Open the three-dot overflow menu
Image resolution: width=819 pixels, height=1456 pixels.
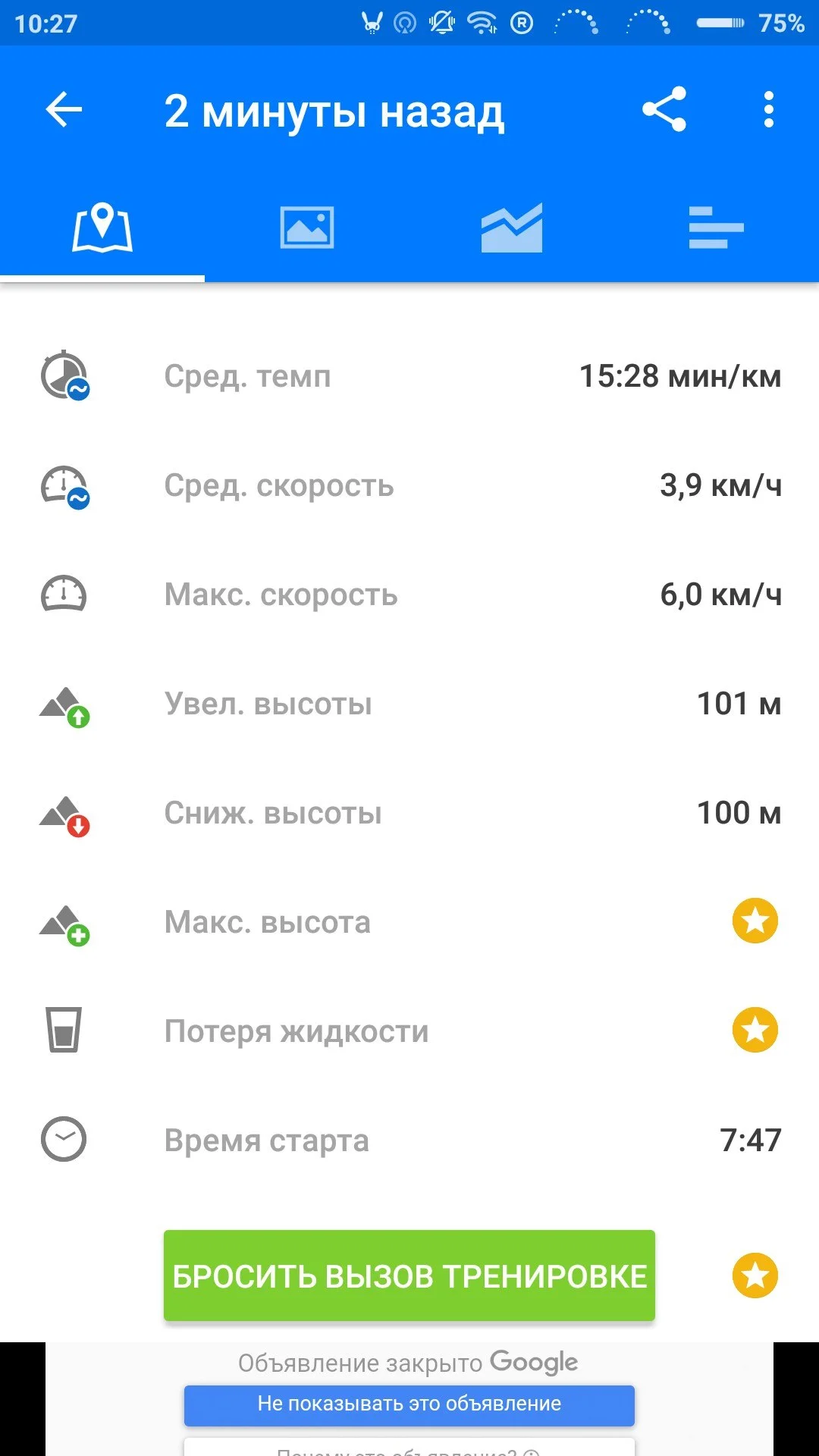click(768, 111)
